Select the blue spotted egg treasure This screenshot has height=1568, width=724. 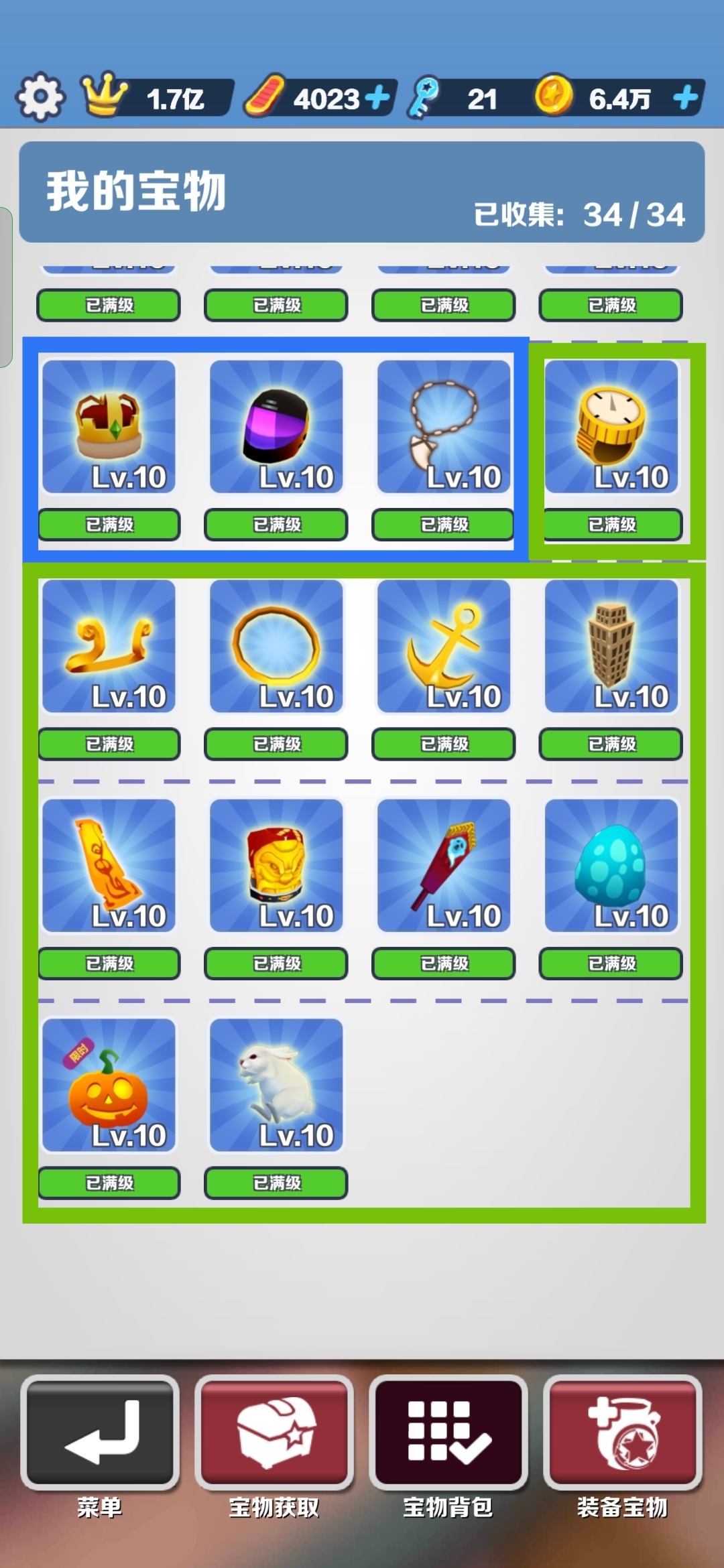[x=611, y=865]
